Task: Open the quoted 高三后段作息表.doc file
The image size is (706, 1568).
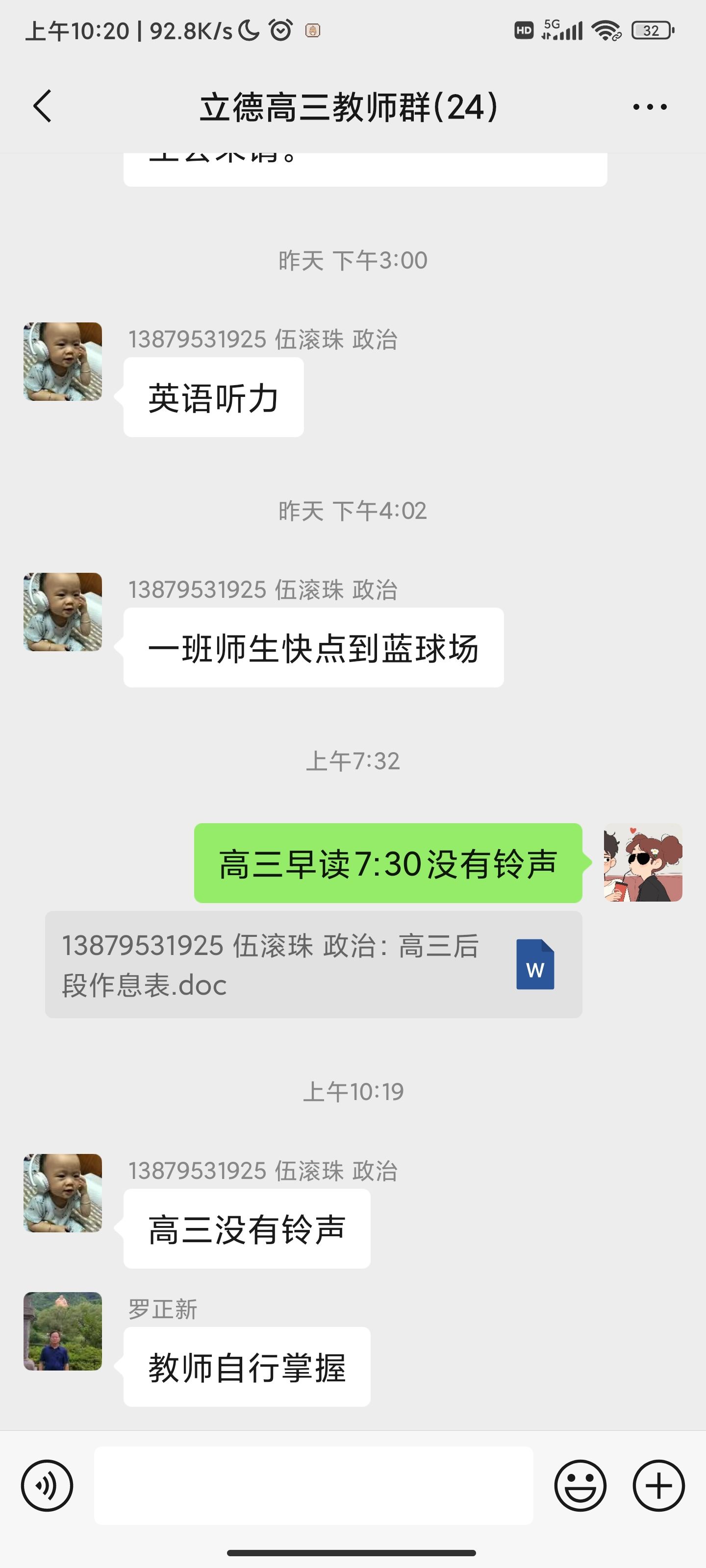Action: [313, 964]
